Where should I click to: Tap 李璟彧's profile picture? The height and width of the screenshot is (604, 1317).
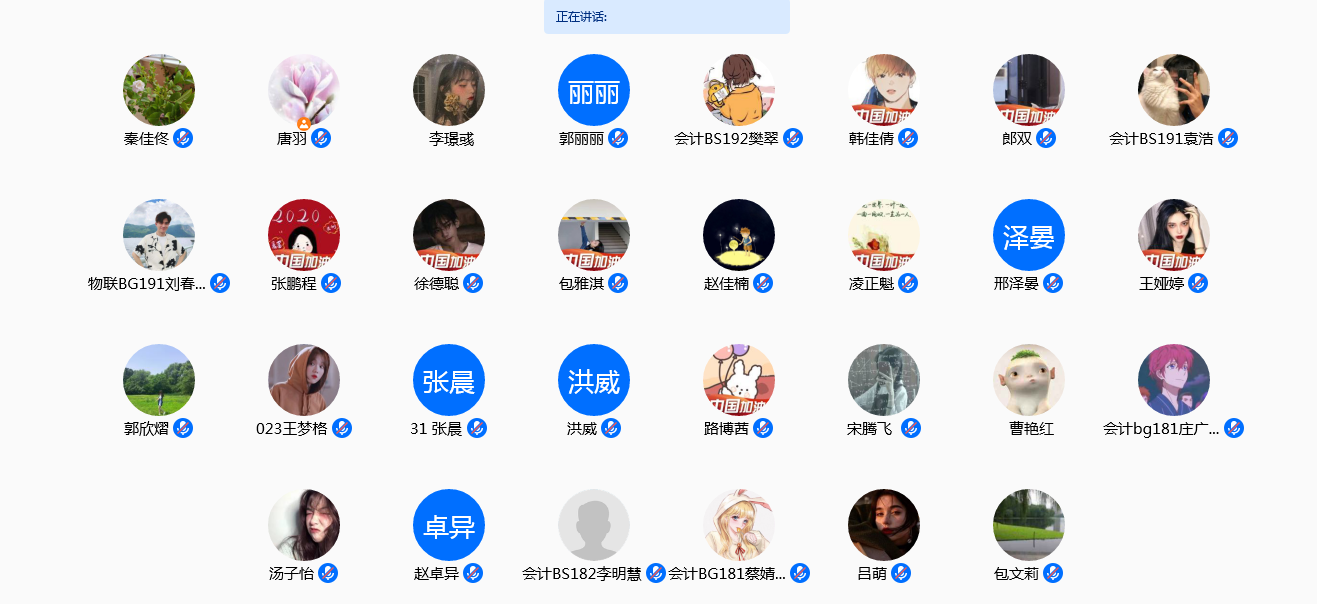click(449, 90)
